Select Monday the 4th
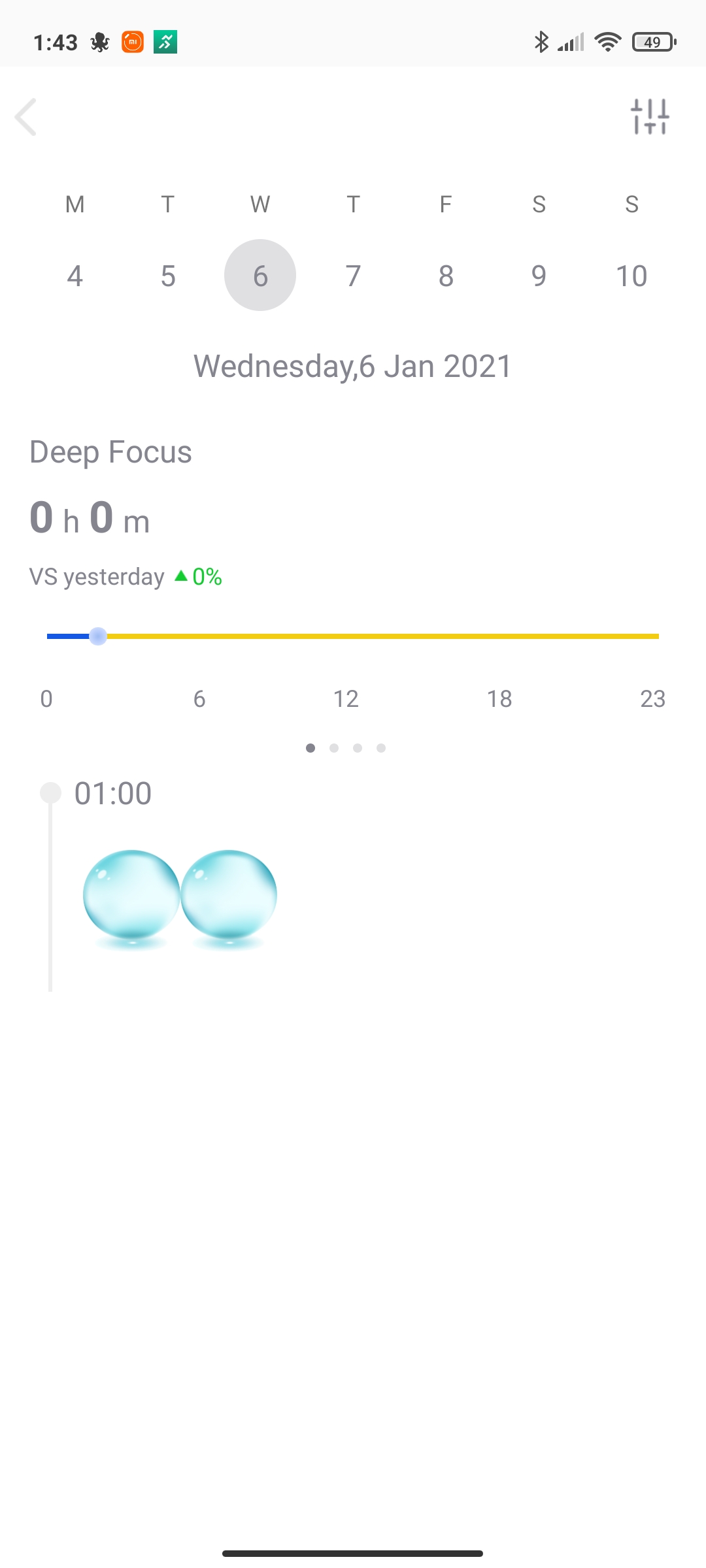The height and width of the screenshot is (1568, 706). 75,276
